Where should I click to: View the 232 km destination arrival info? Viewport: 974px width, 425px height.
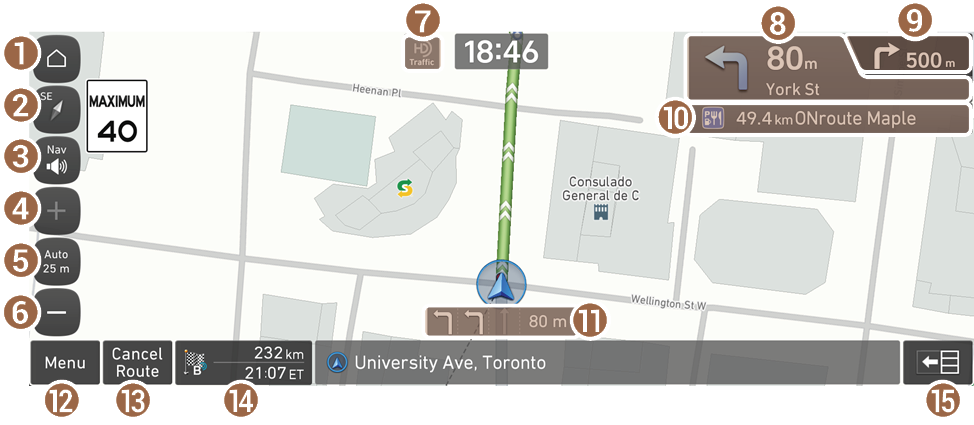pos(243,363)
